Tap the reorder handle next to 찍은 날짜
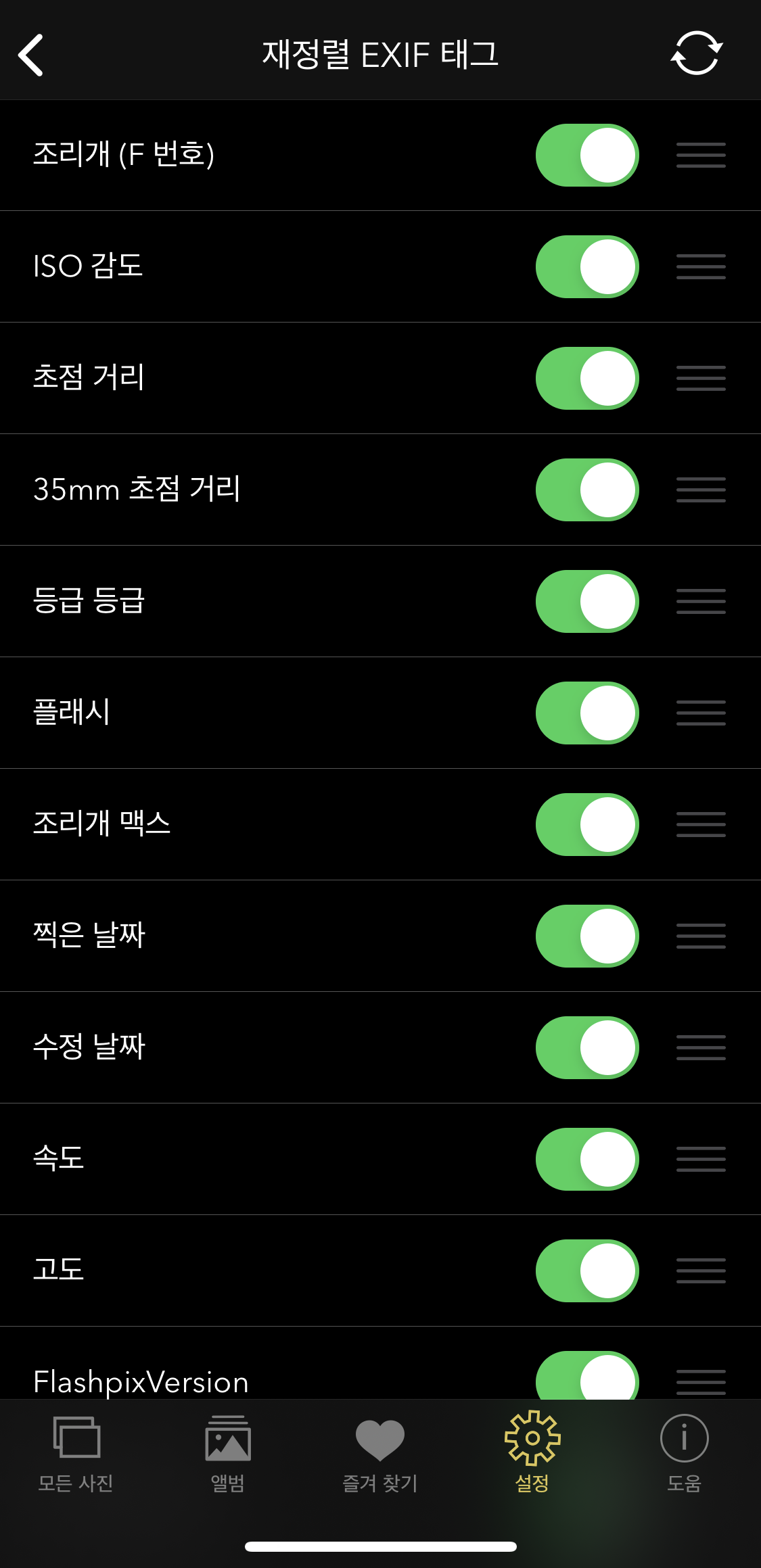761x1568 pixels. coord(700,936)
